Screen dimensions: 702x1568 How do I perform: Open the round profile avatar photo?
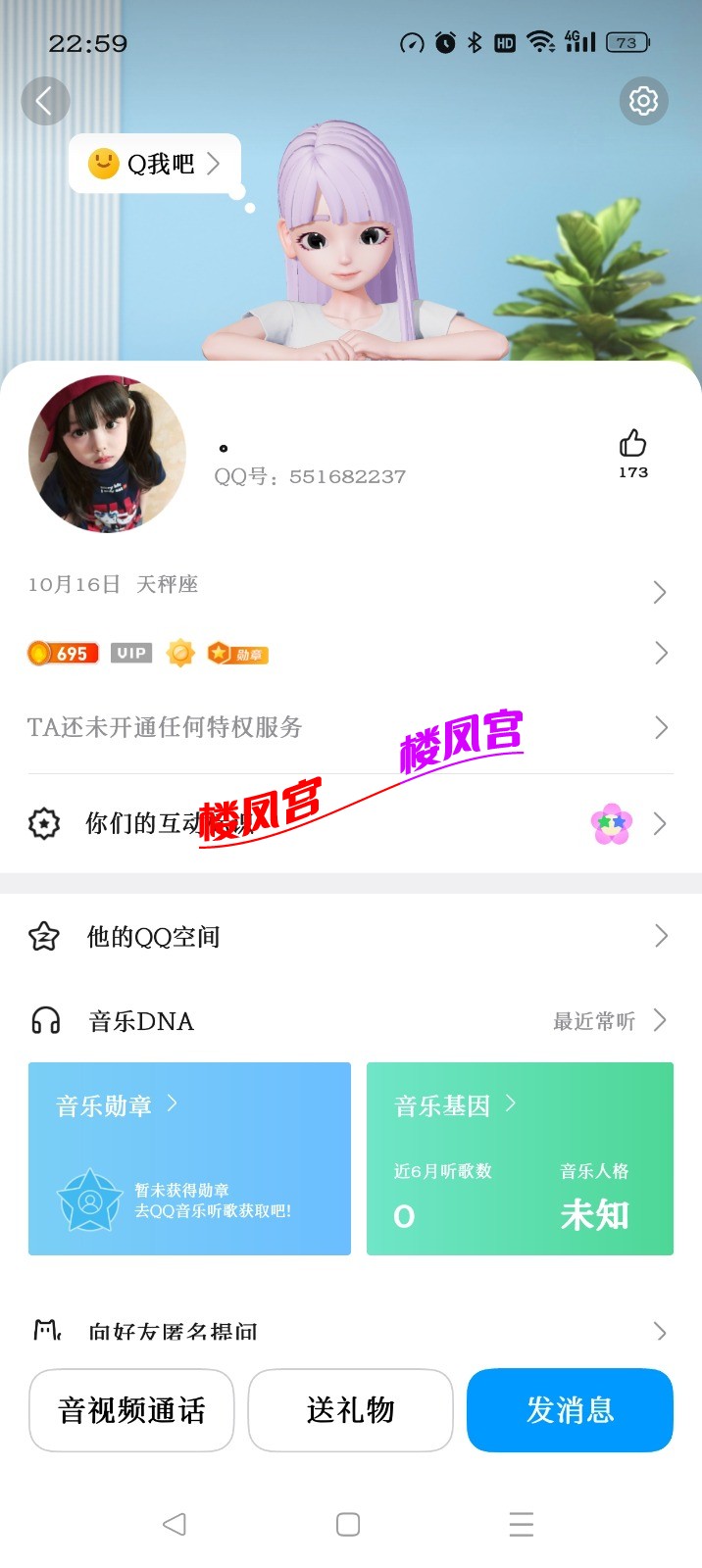click(x=107, y=455)
